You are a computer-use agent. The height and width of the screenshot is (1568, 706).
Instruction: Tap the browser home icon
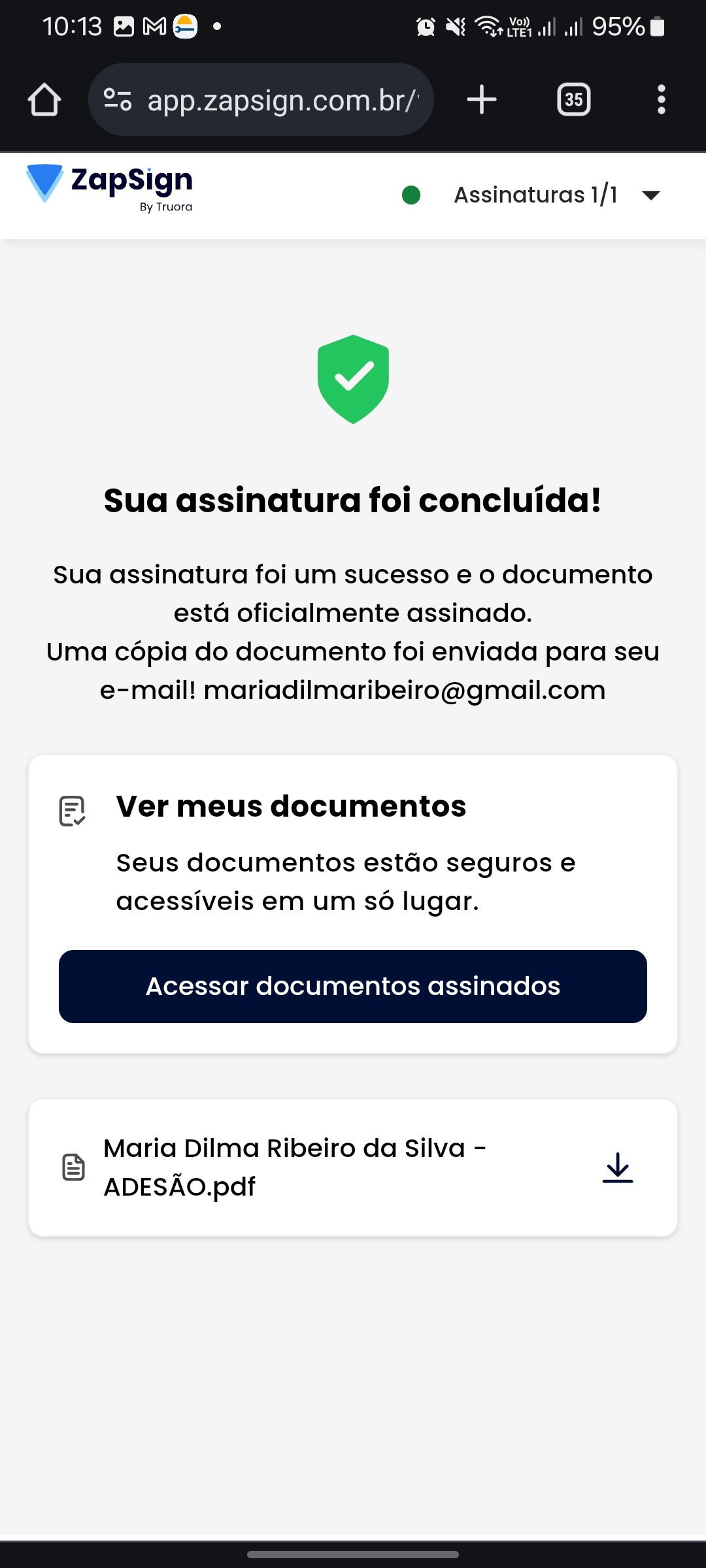tap(44, 100)
